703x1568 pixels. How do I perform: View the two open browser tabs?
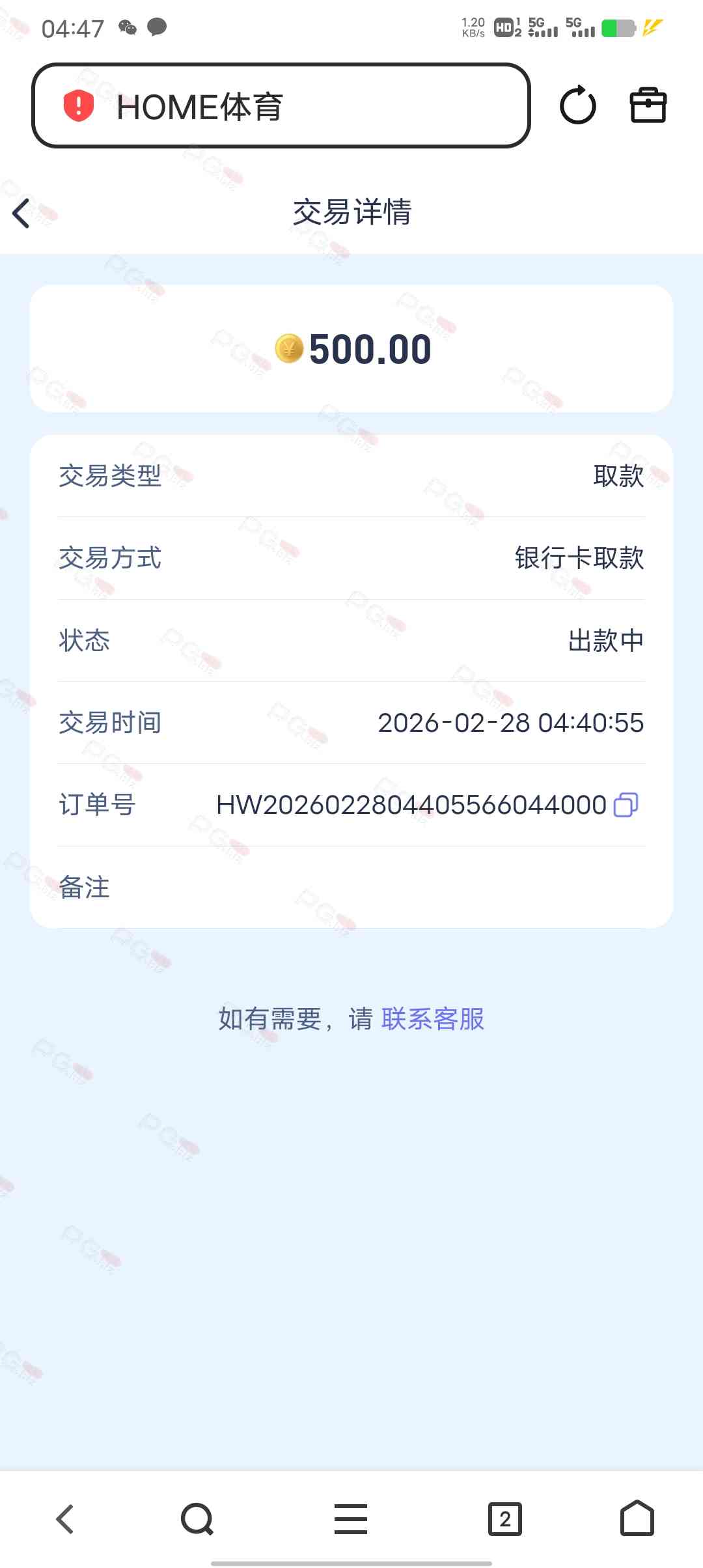(x=504, y=1519)
